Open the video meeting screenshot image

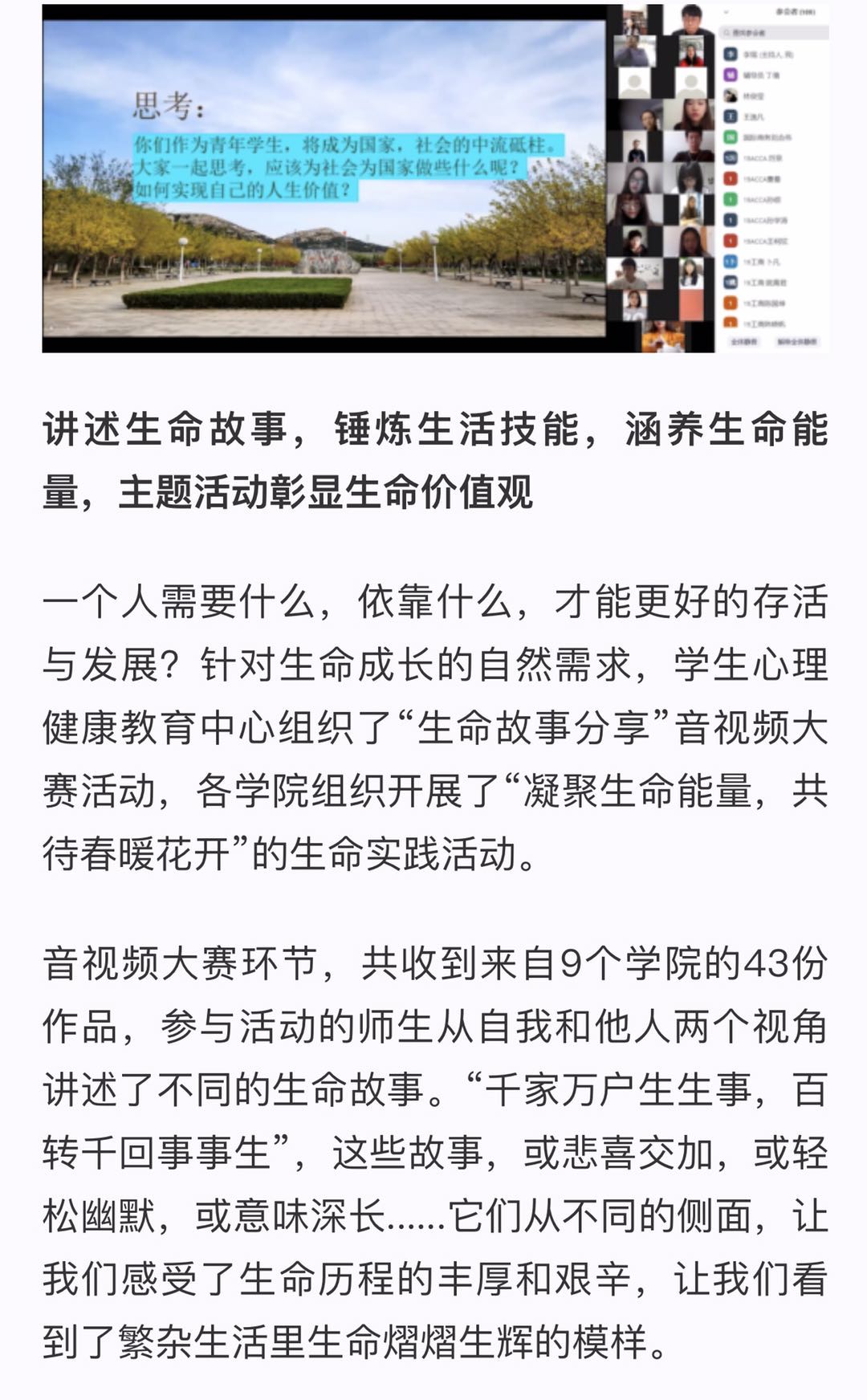[x=435, y=178]
